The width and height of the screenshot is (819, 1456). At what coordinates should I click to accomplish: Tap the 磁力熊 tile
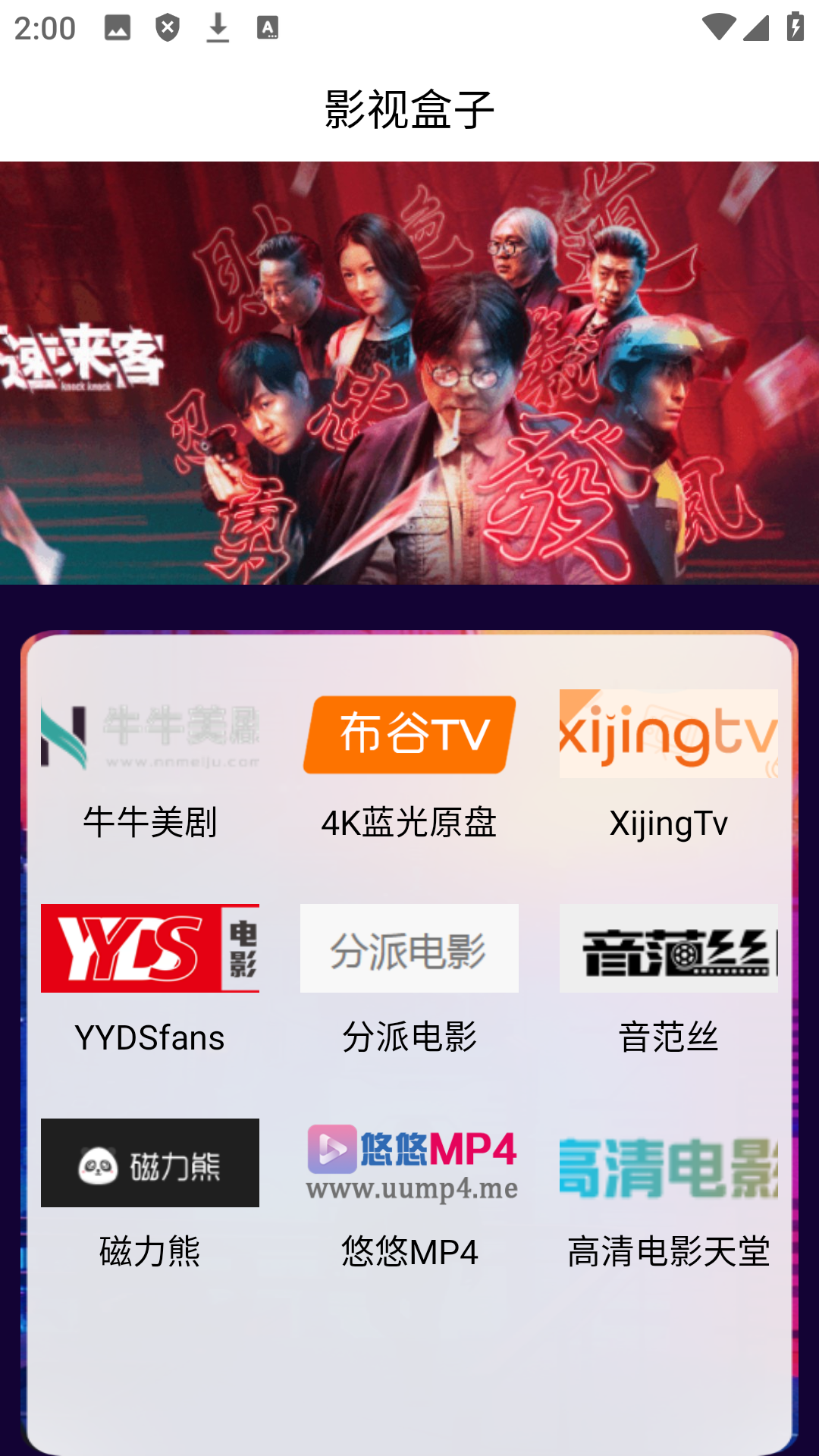[x=150, y=1194]
